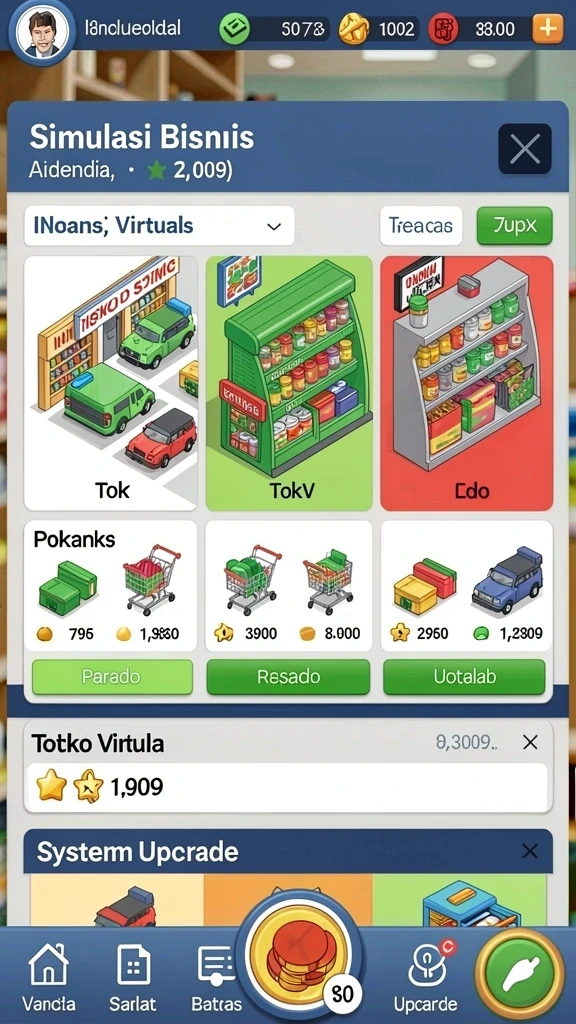
Task: Close the System Upcrade banner
Action: pos(530,851)
